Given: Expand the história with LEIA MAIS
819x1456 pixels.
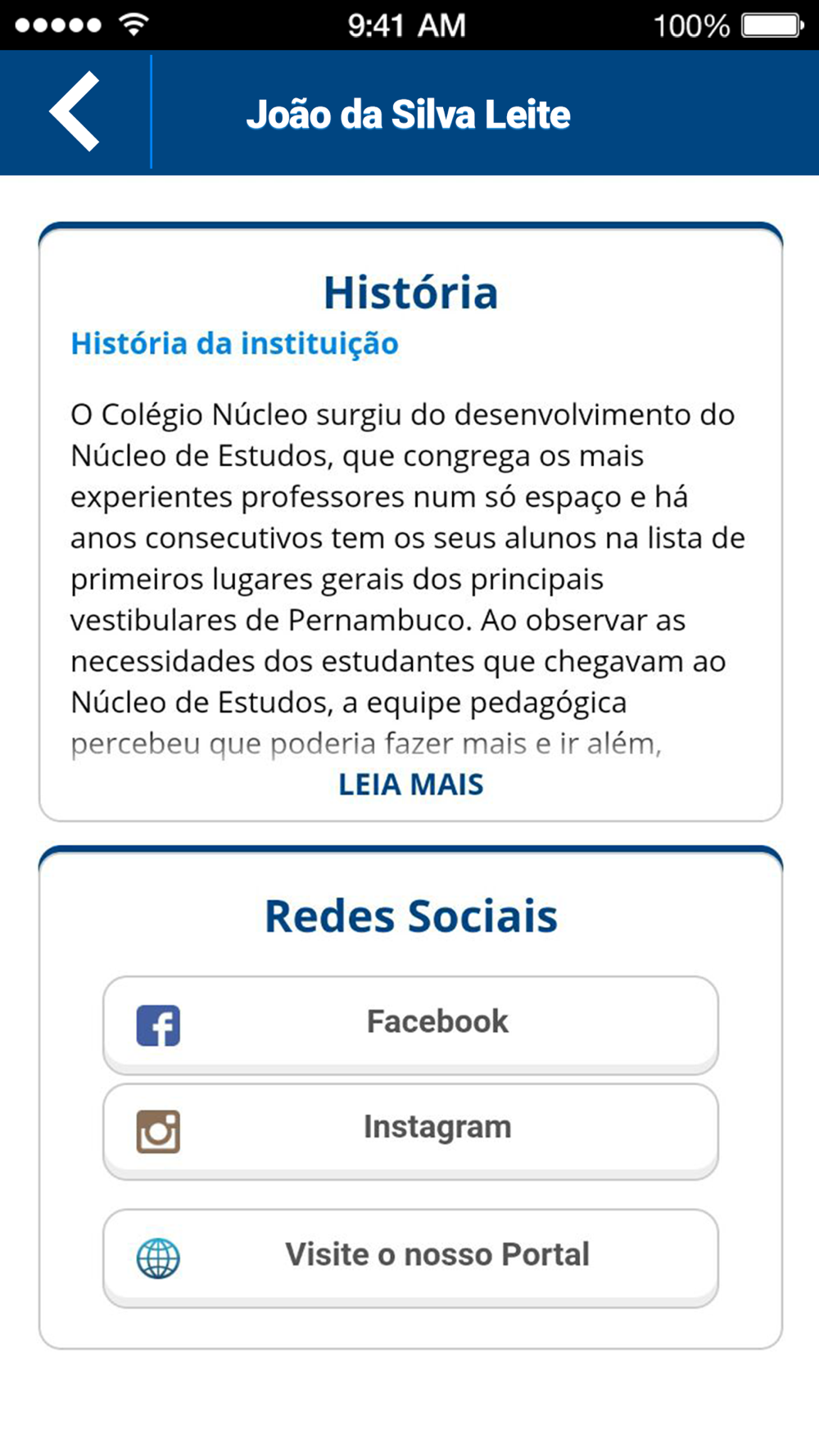Looking at the screenshot, I should click(410, 785).
